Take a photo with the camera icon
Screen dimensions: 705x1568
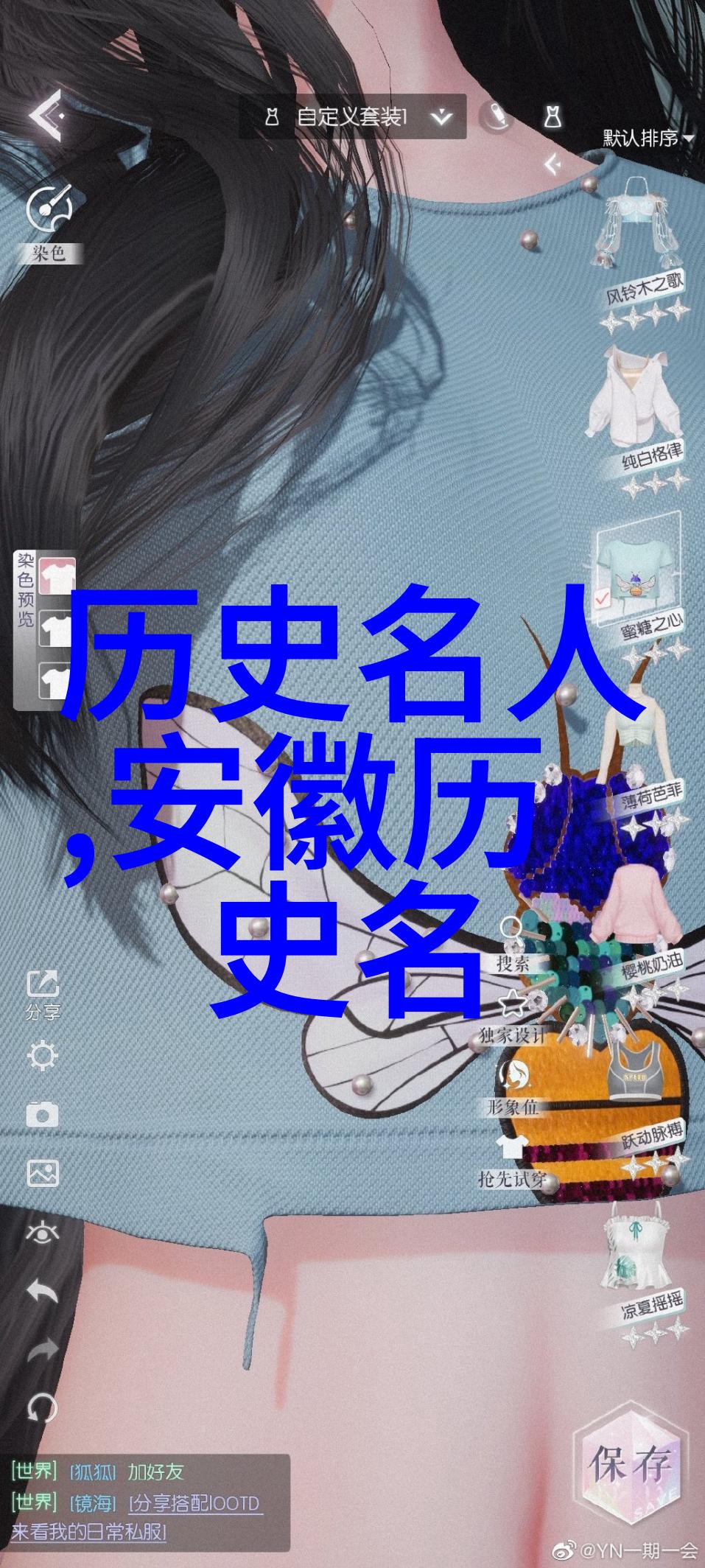pyautogui.click(x=42, y=1113)
